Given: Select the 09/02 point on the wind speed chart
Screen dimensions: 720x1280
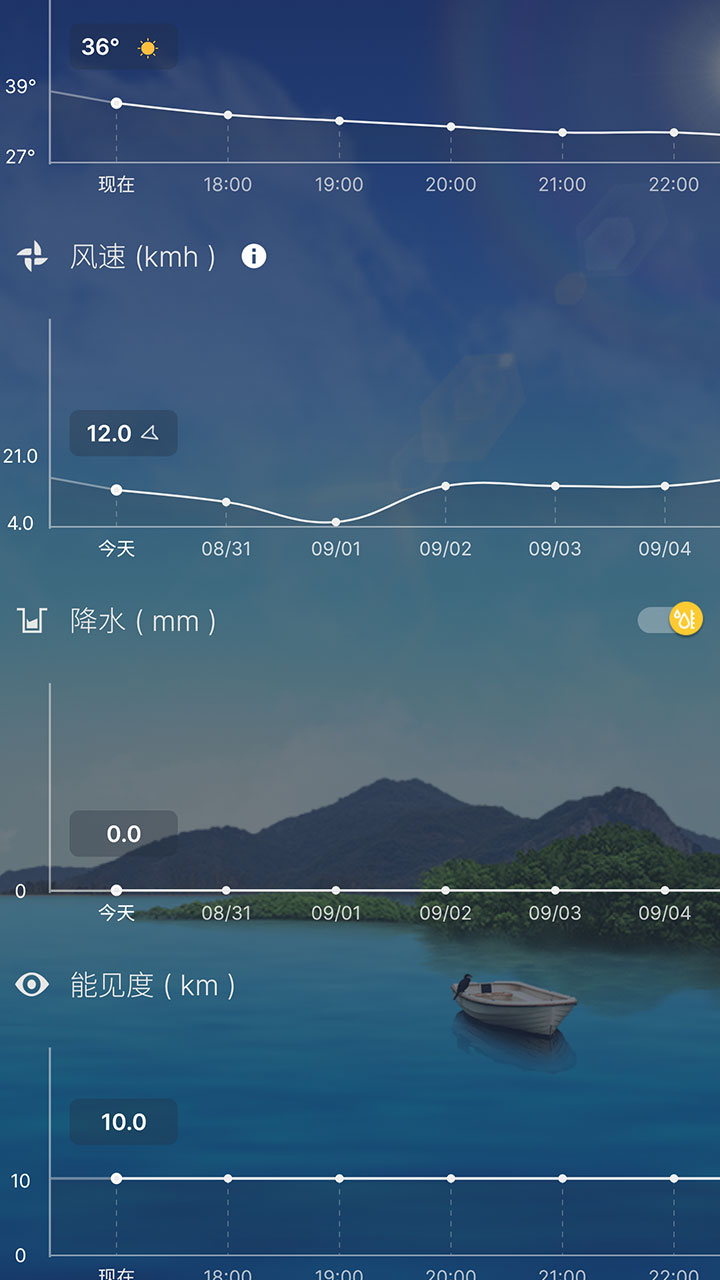Looking at the screenshot, I should (x=445, y=486).
